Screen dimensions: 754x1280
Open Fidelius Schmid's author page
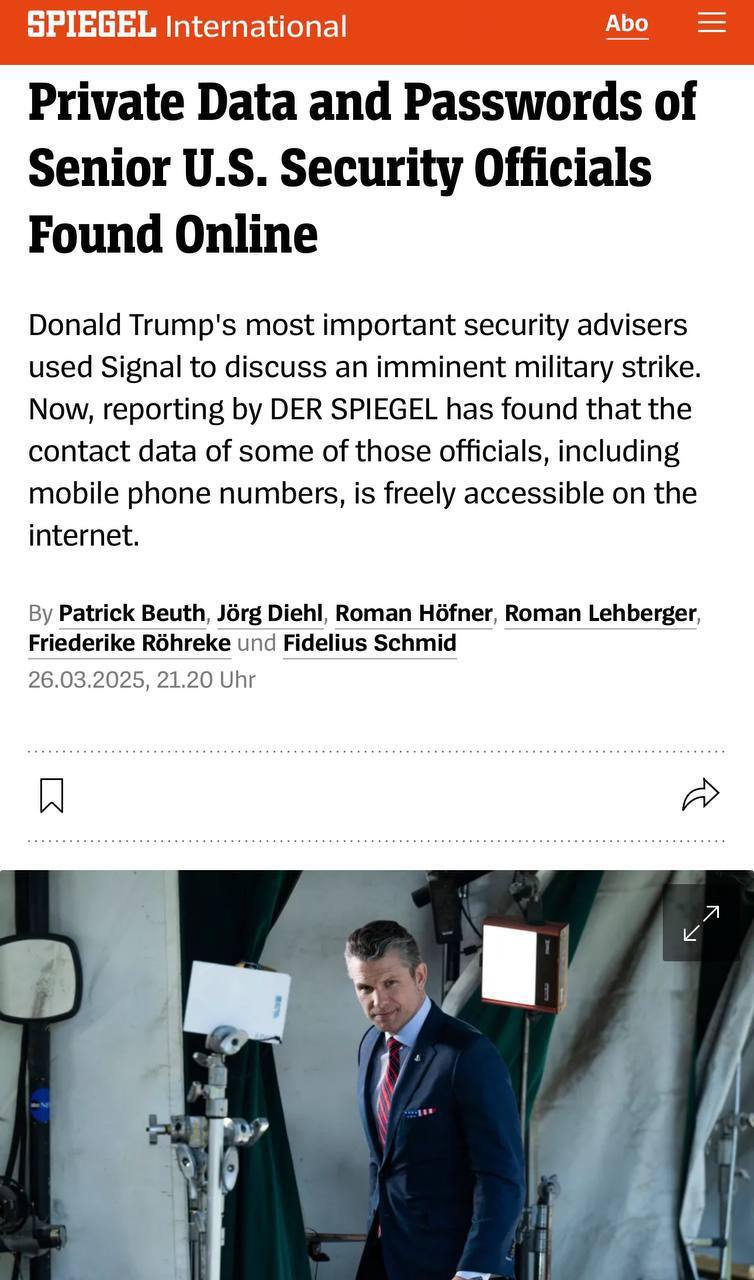click(369, 643)
